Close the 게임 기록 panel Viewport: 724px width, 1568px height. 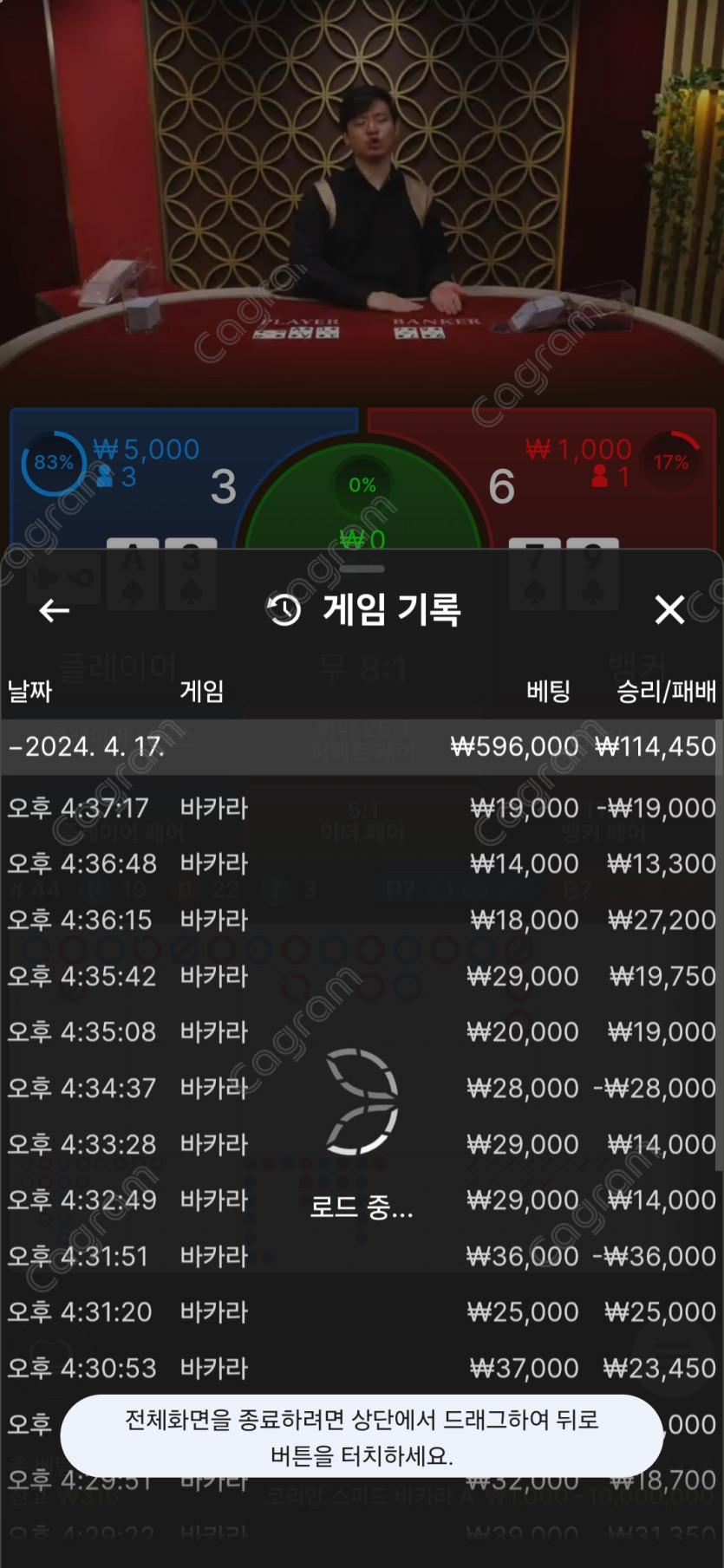(x=669, y=610)
